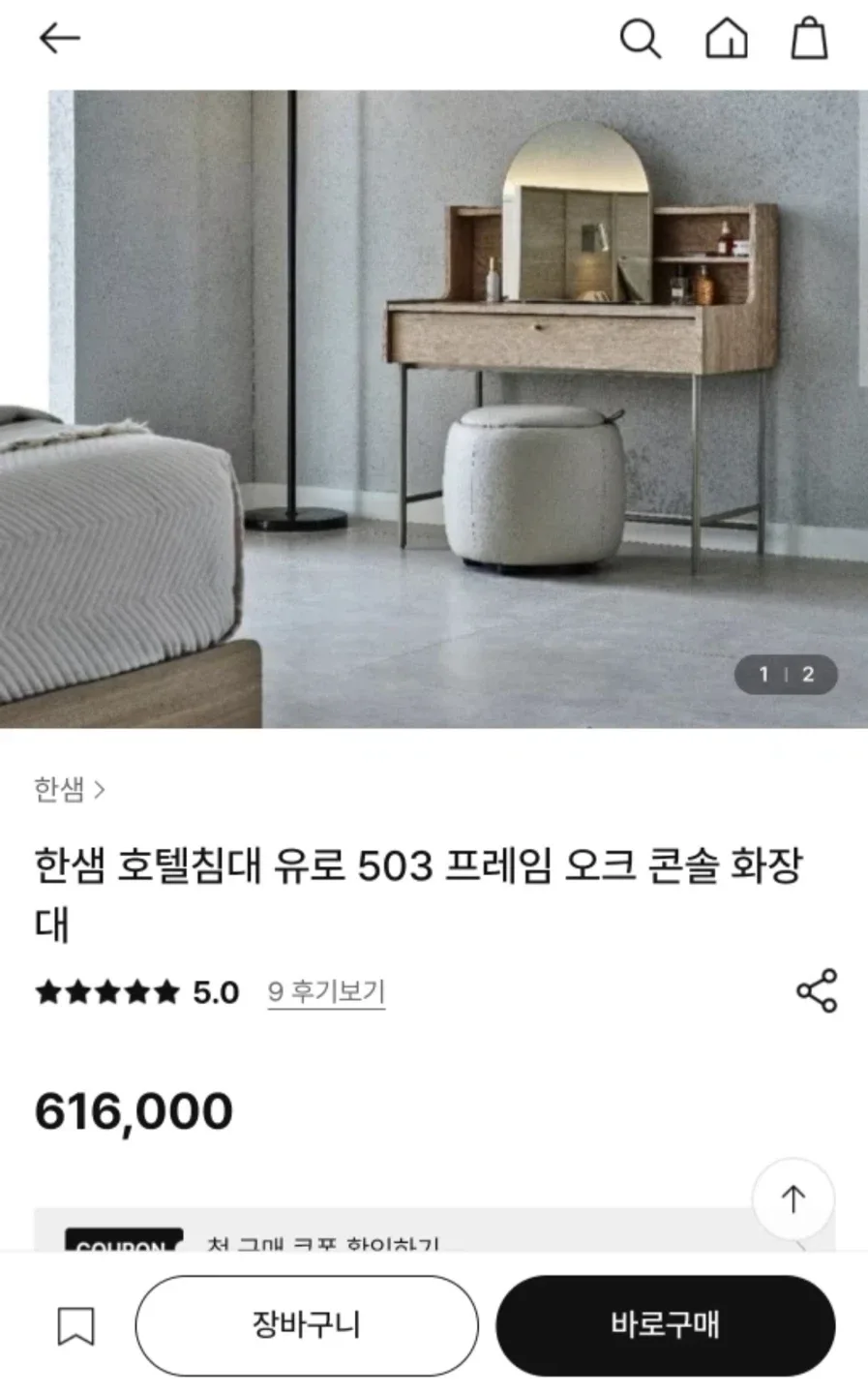868x1394 pixels.
Task: Share this product
Action: (x=816, y=991)
